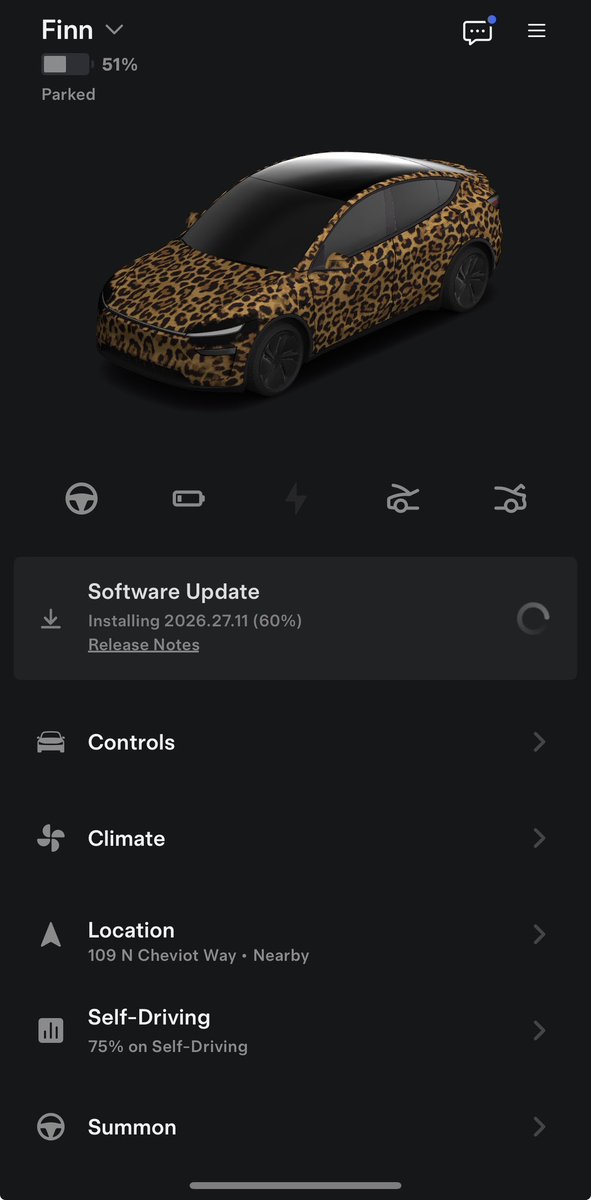Screen dimensions: 591x1200
Task: Open the Finn vehicle selector dropdown
Action: [82, 30]
